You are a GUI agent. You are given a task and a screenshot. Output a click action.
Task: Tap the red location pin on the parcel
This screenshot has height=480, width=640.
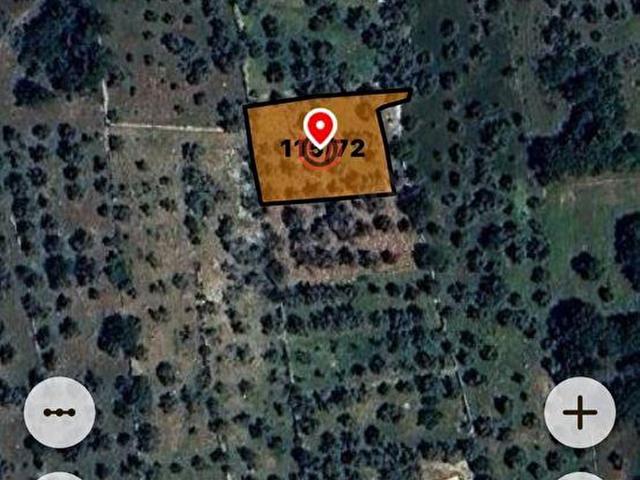[320, 128]
